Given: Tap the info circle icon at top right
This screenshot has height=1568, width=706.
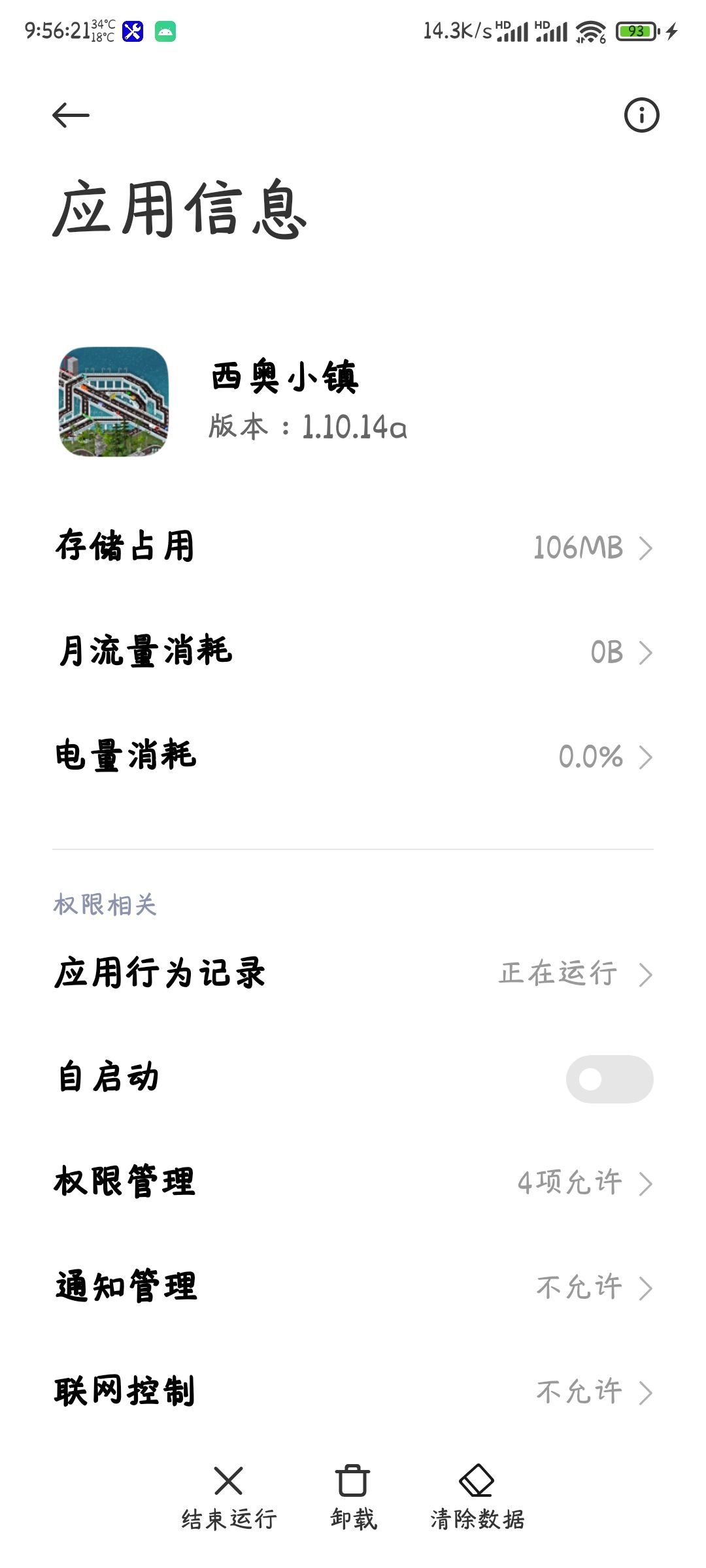Looking at the screenshot, I should click(x=641, y=114).
